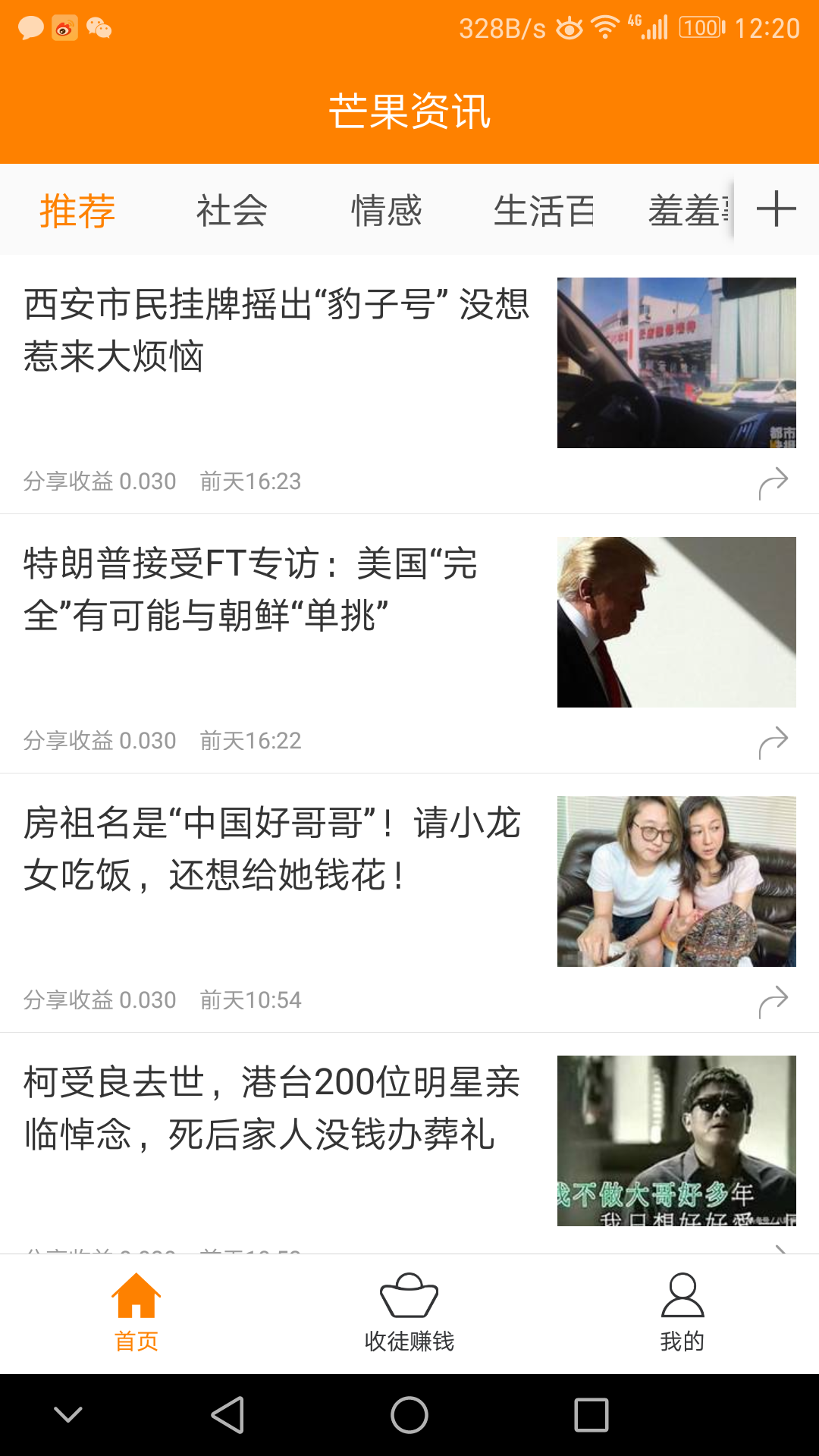Switch to the 情感 tab
The image size is (819, 1456).
tap(386, 210)
